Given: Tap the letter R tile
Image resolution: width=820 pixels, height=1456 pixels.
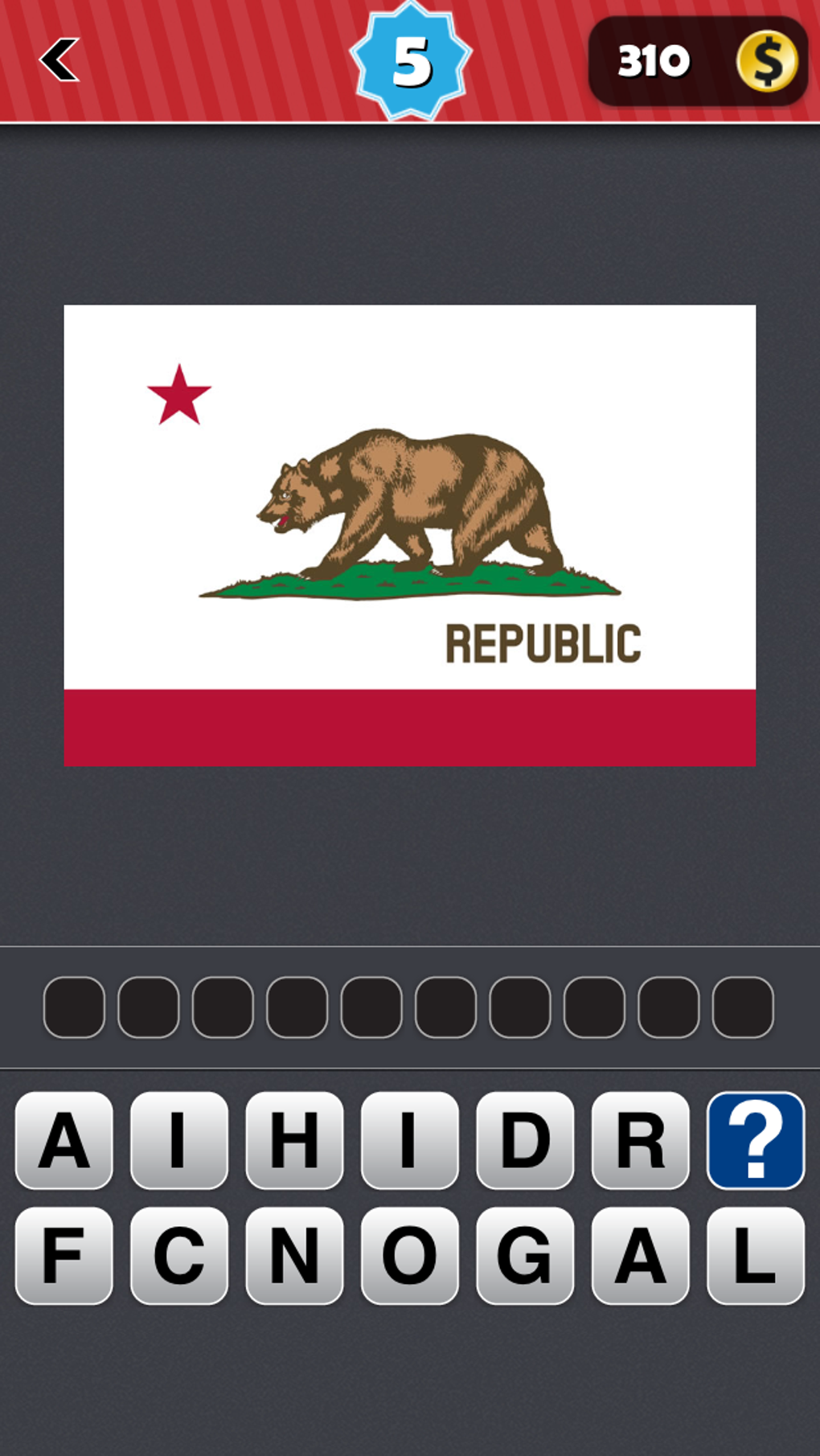Looking at the screenshot, I should [x=641, y=1140].
